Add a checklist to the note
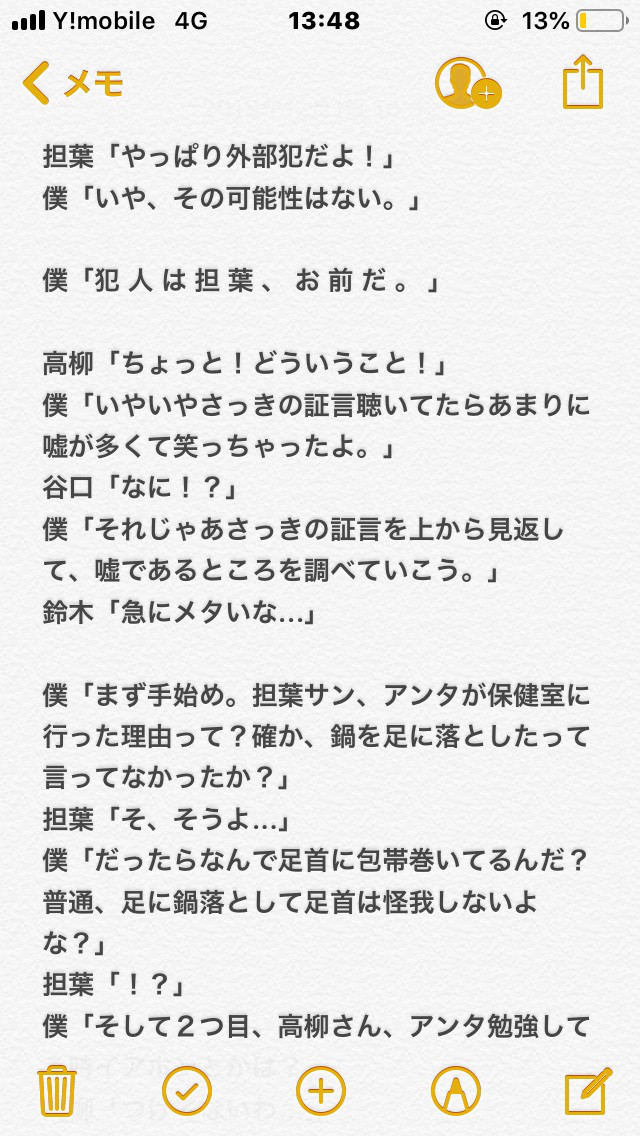 point(187,1090)
